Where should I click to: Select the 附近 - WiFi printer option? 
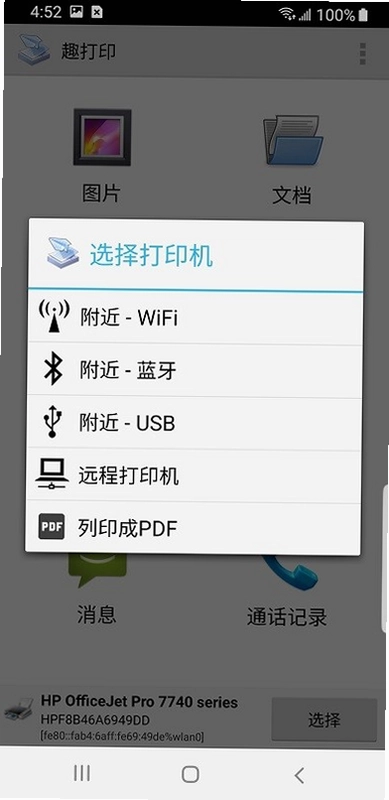(194, 318)
